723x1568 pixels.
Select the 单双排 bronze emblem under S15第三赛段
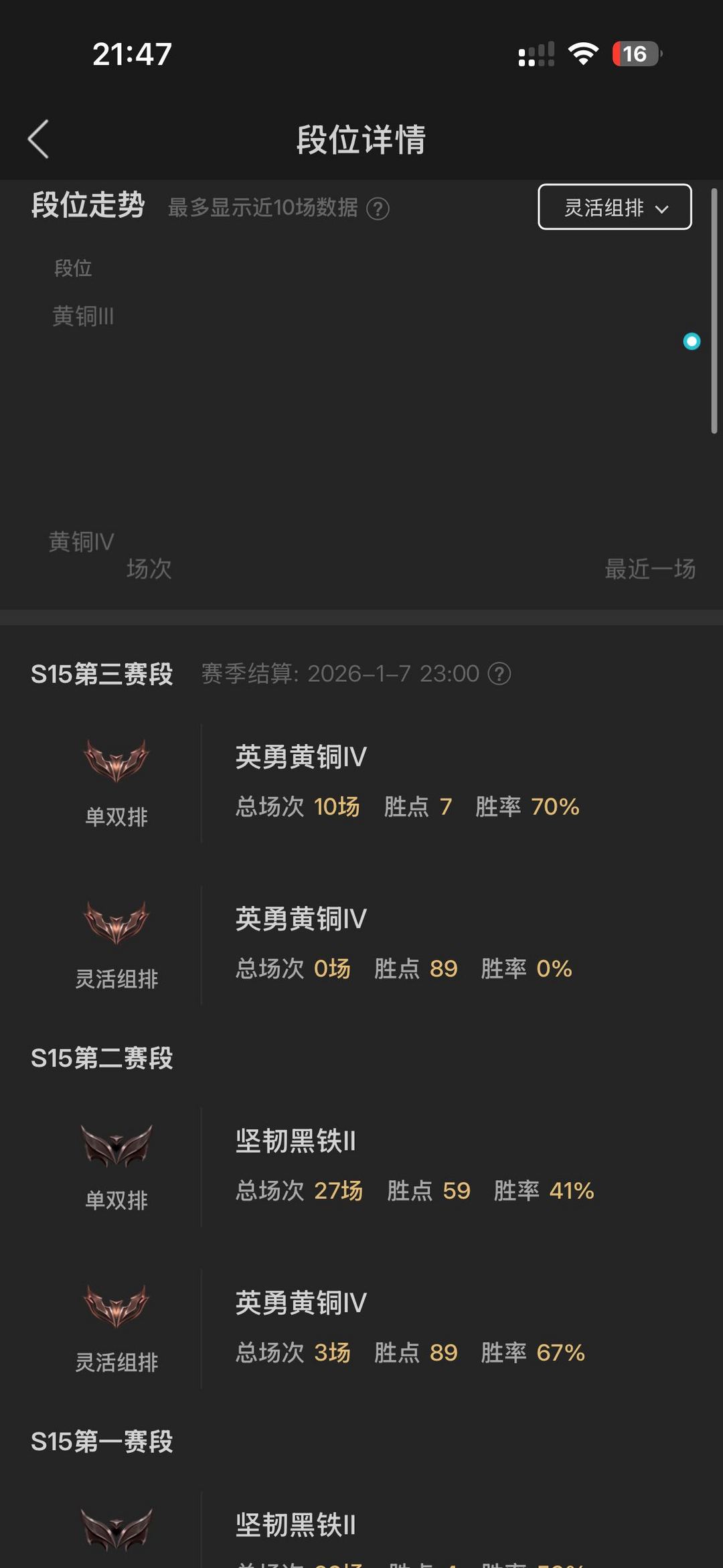coord(116,762)
